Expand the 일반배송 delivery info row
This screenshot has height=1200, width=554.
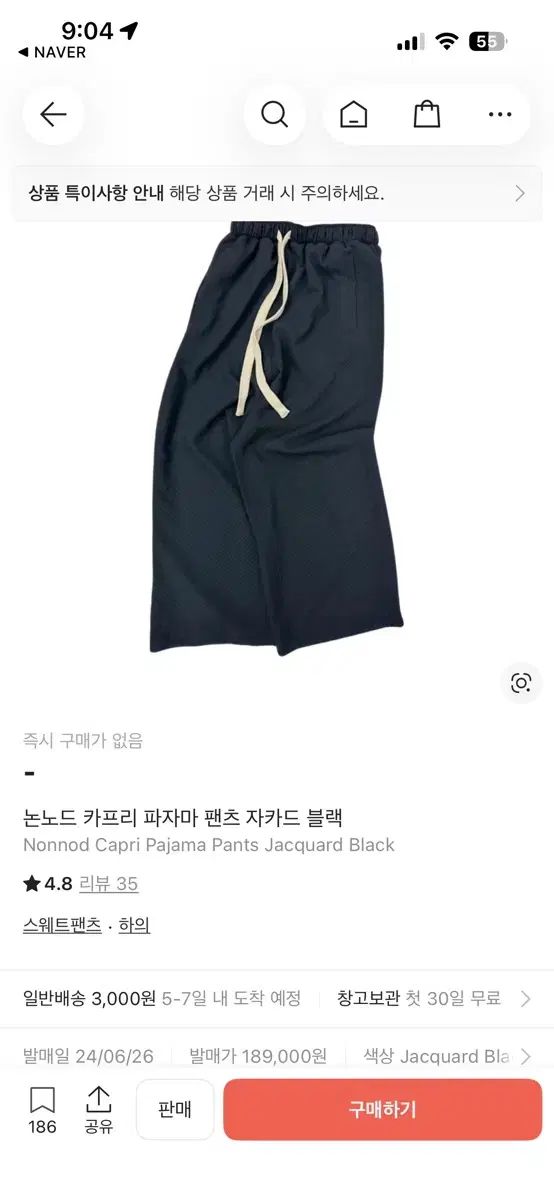pos(277,998)
